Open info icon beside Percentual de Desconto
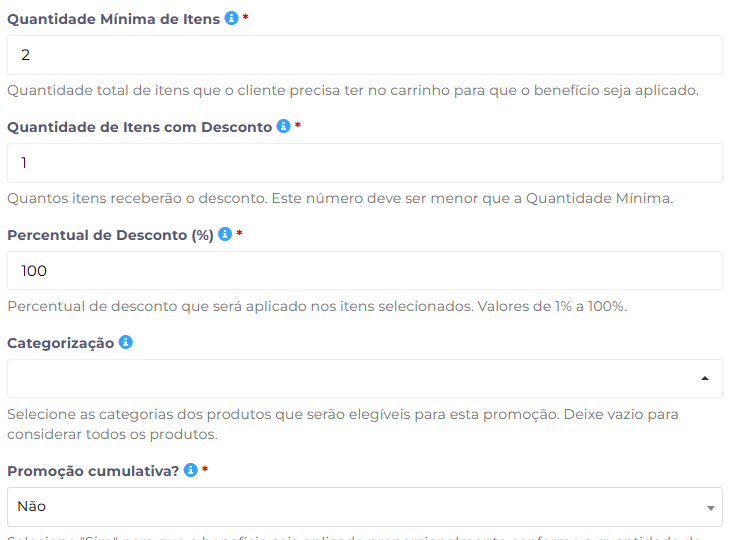The image size is (731, 540). coord(225,235)
